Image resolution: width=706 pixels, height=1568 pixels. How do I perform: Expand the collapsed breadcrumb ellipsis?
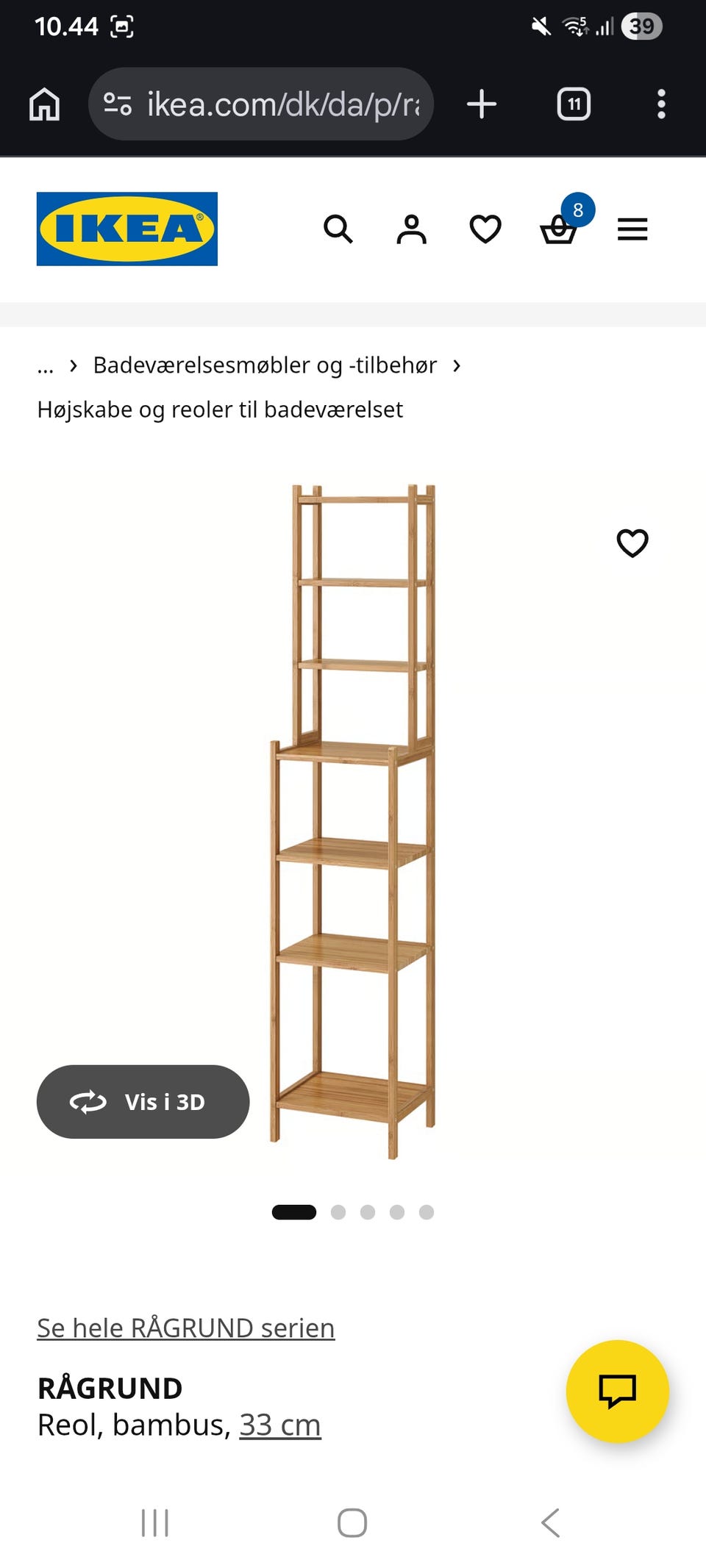[46, 365]
